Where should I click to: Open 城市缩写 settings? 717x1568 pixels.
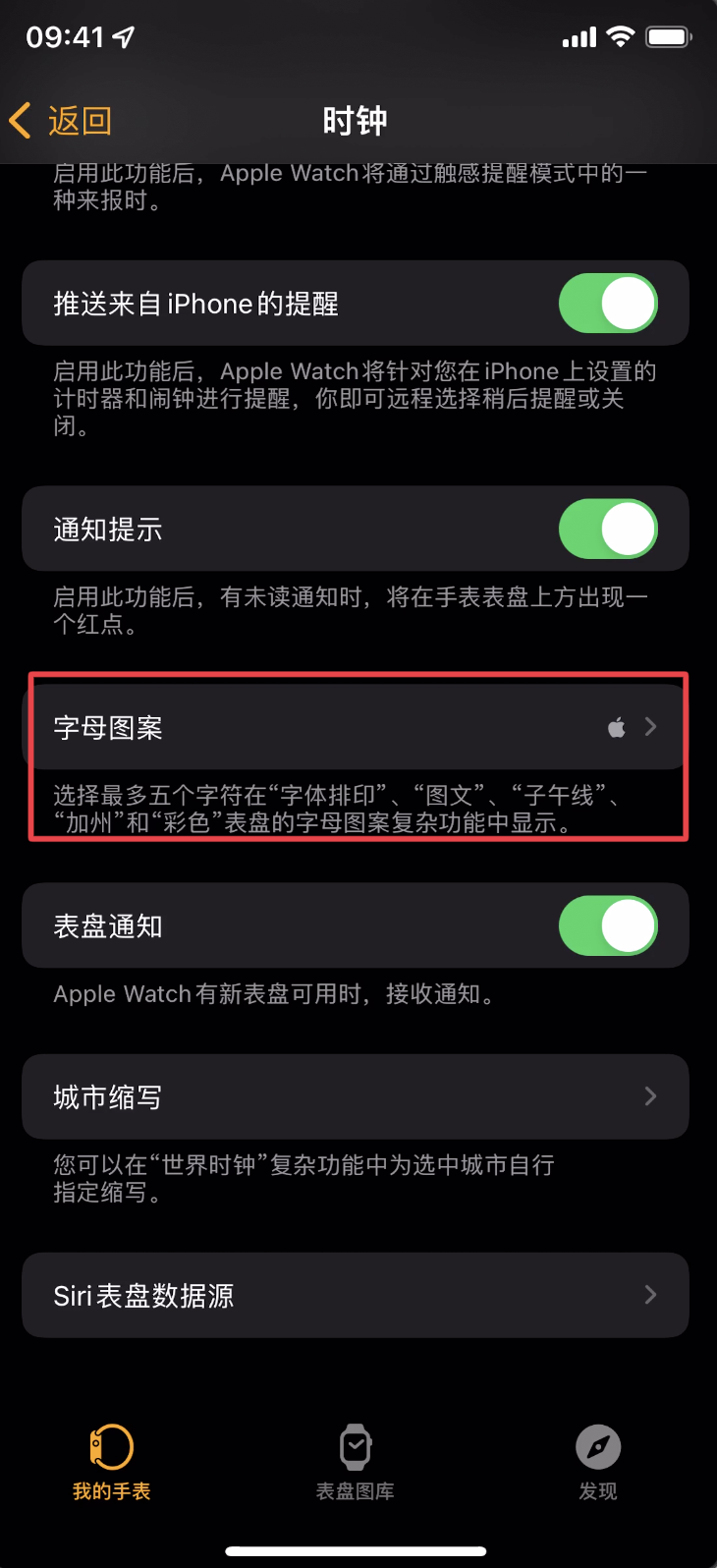[x=354, y=1096]
